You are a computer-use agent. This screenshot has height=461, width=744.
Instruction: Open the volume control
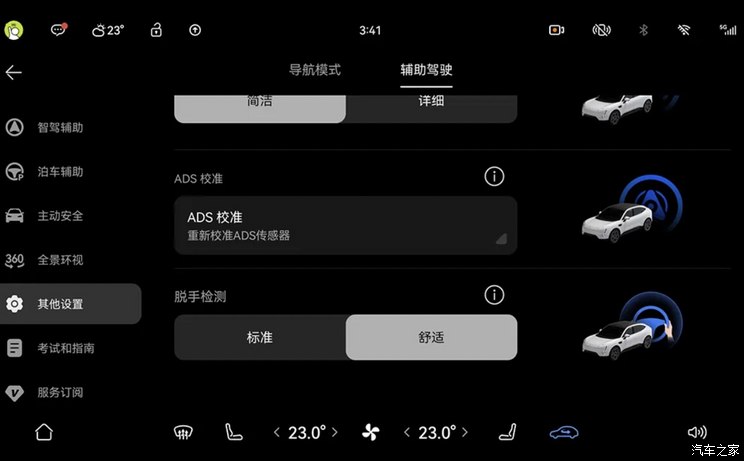coord(697,432)
